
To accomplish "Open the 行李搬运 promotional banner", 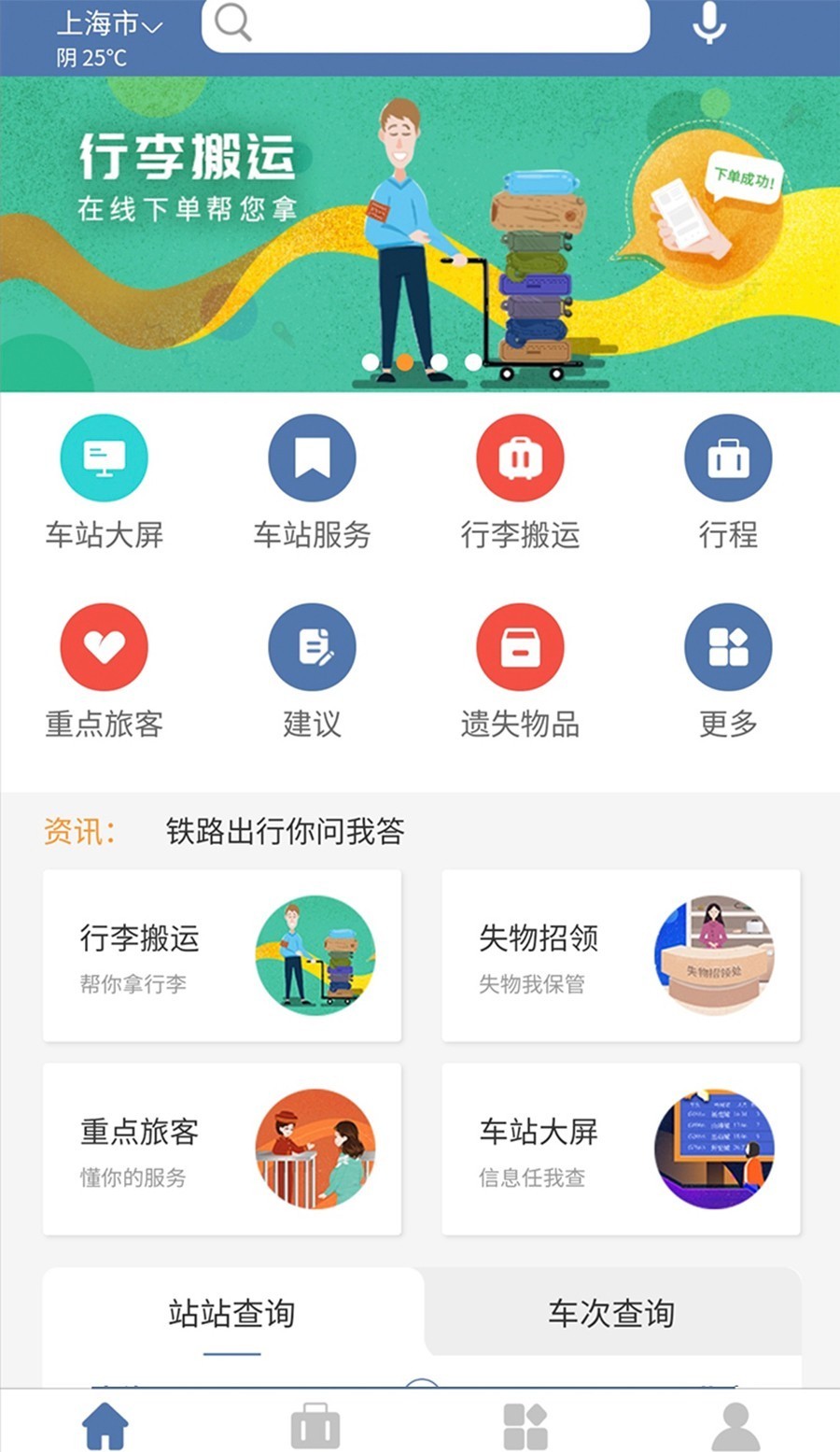I will (420, 233).
